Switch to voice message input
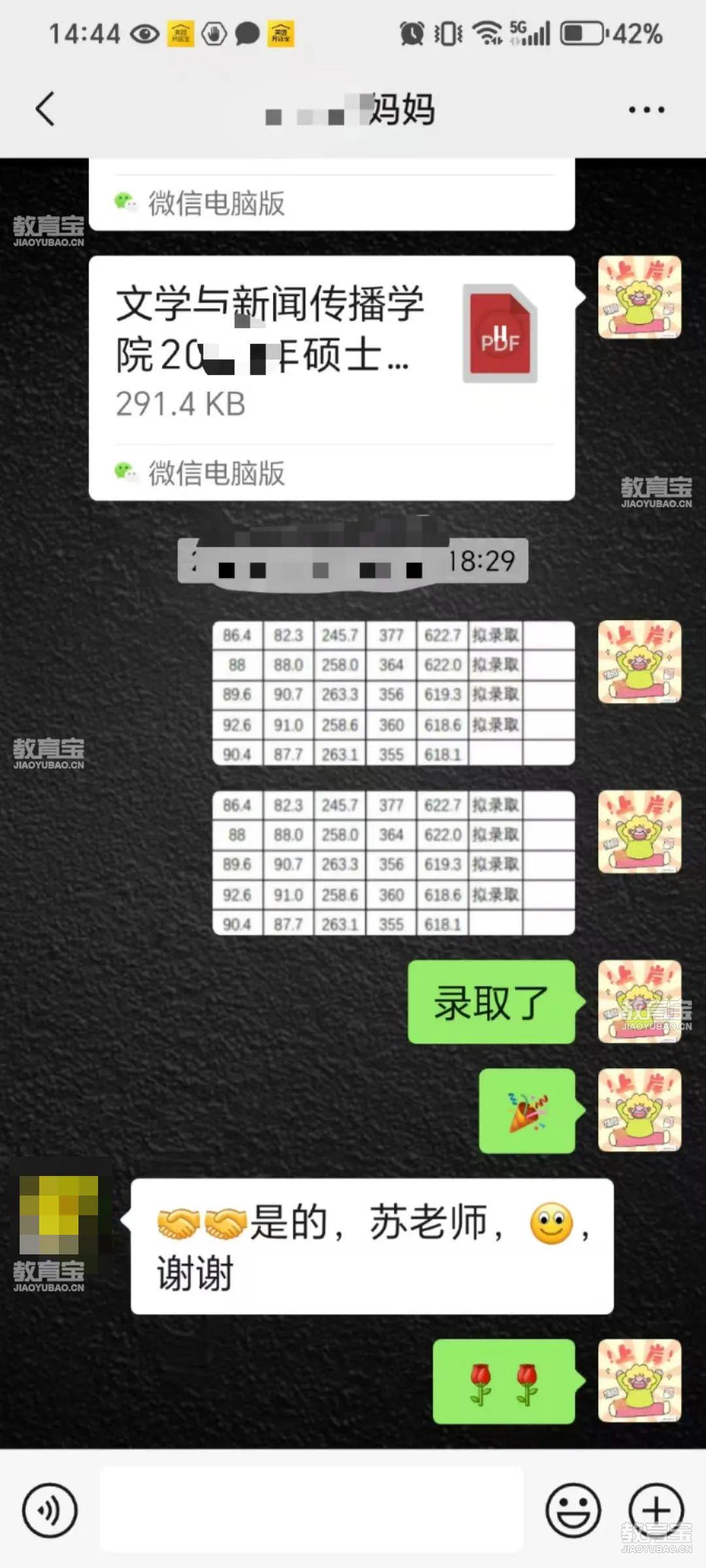This screenshot has width=706, height=1568. (50, 1511)
